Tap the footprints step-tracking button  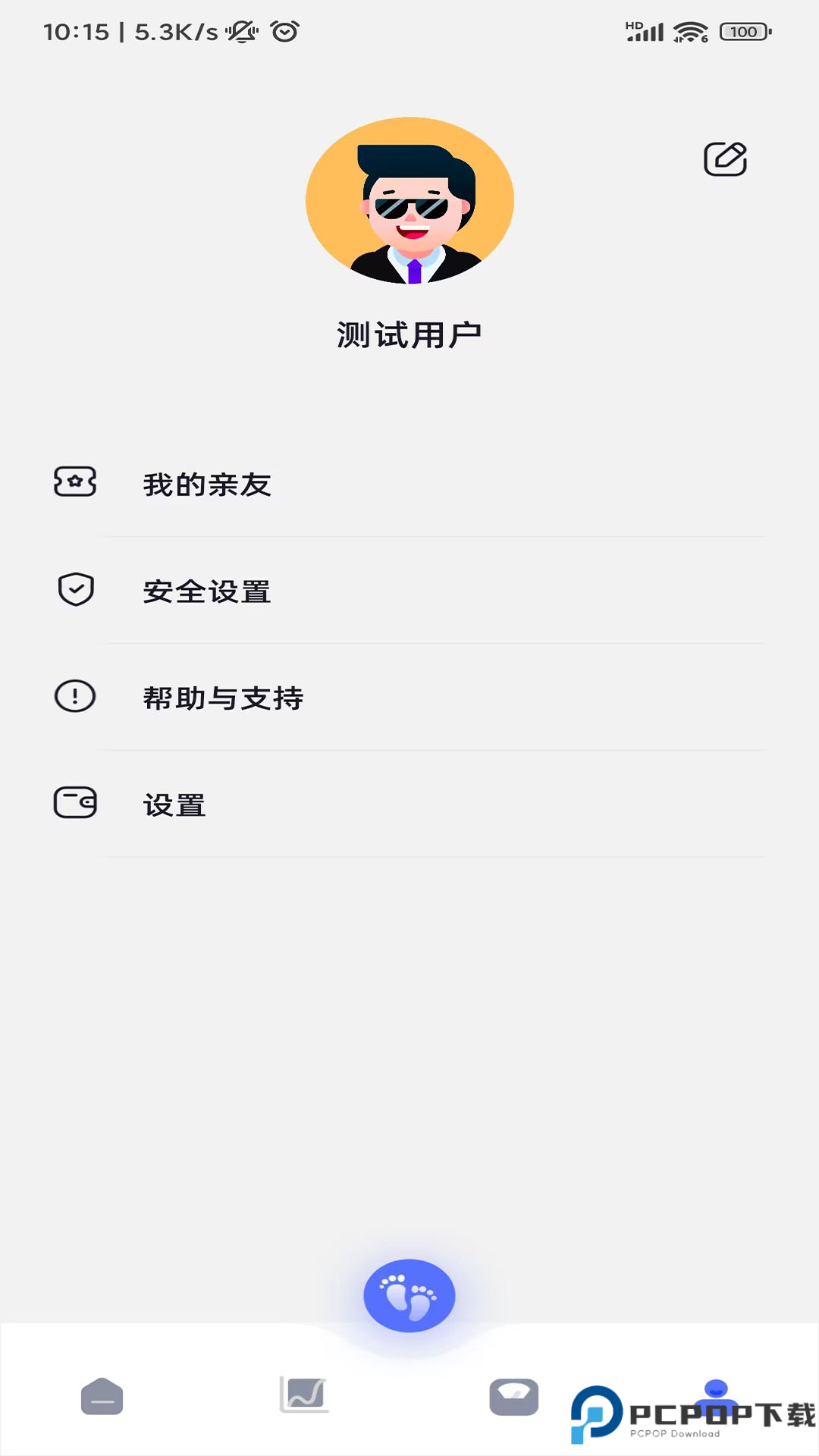[x=409, y=1295]
